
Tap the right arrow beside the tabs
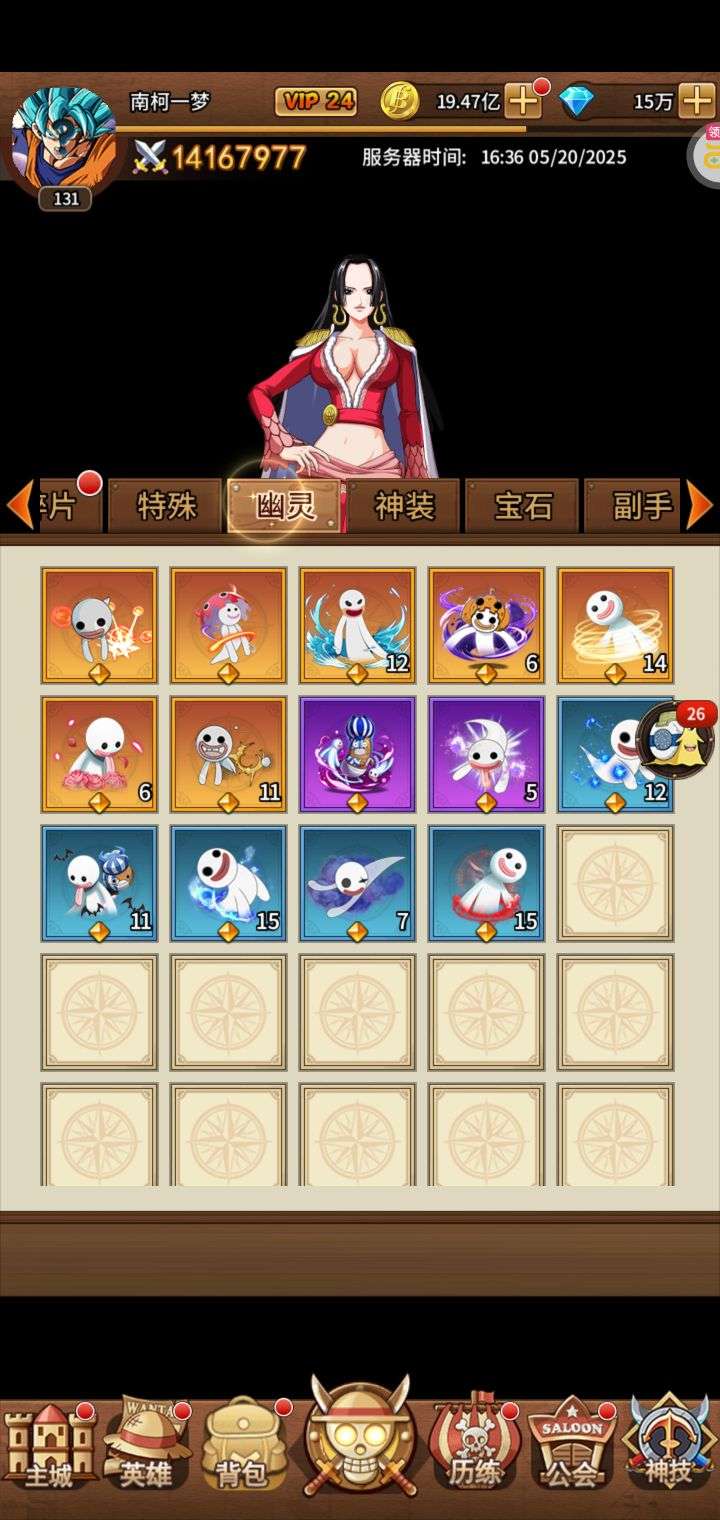coord(700,505)
